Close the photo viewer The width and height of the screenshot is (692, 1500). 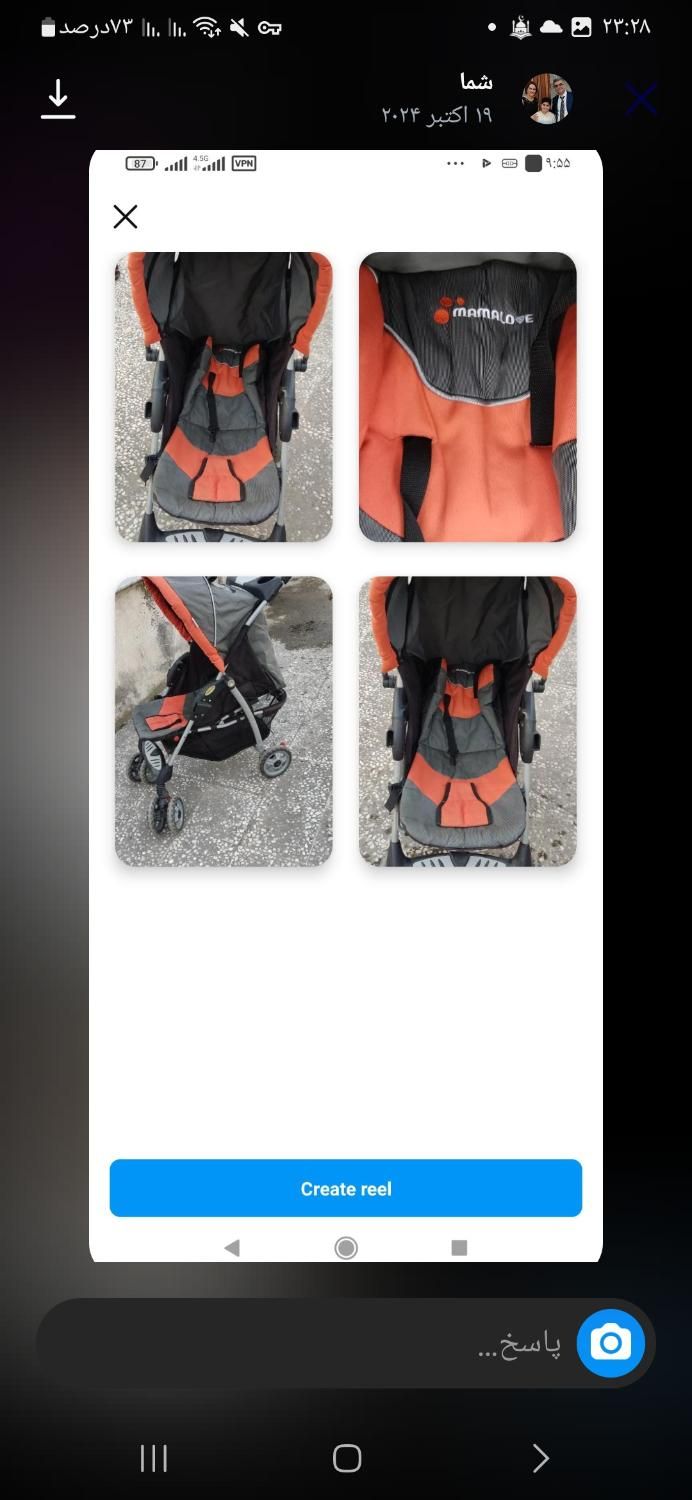(641, 99)
